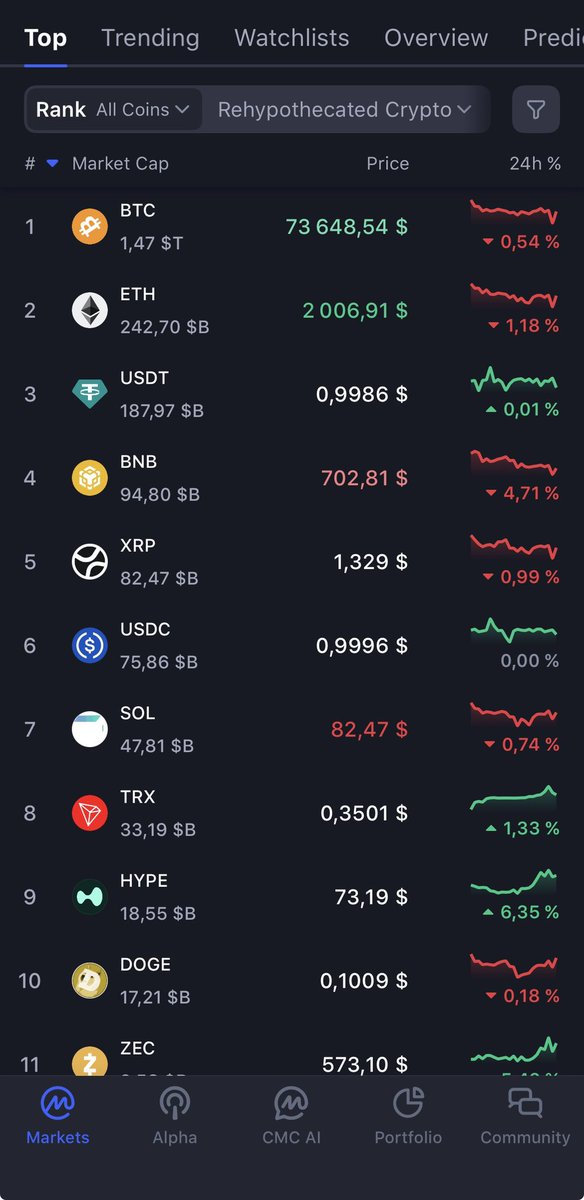This screenshot has height=1200, width=584.
Task: Sort by the Market Cap column header
Action: click(x=120, y=163)
